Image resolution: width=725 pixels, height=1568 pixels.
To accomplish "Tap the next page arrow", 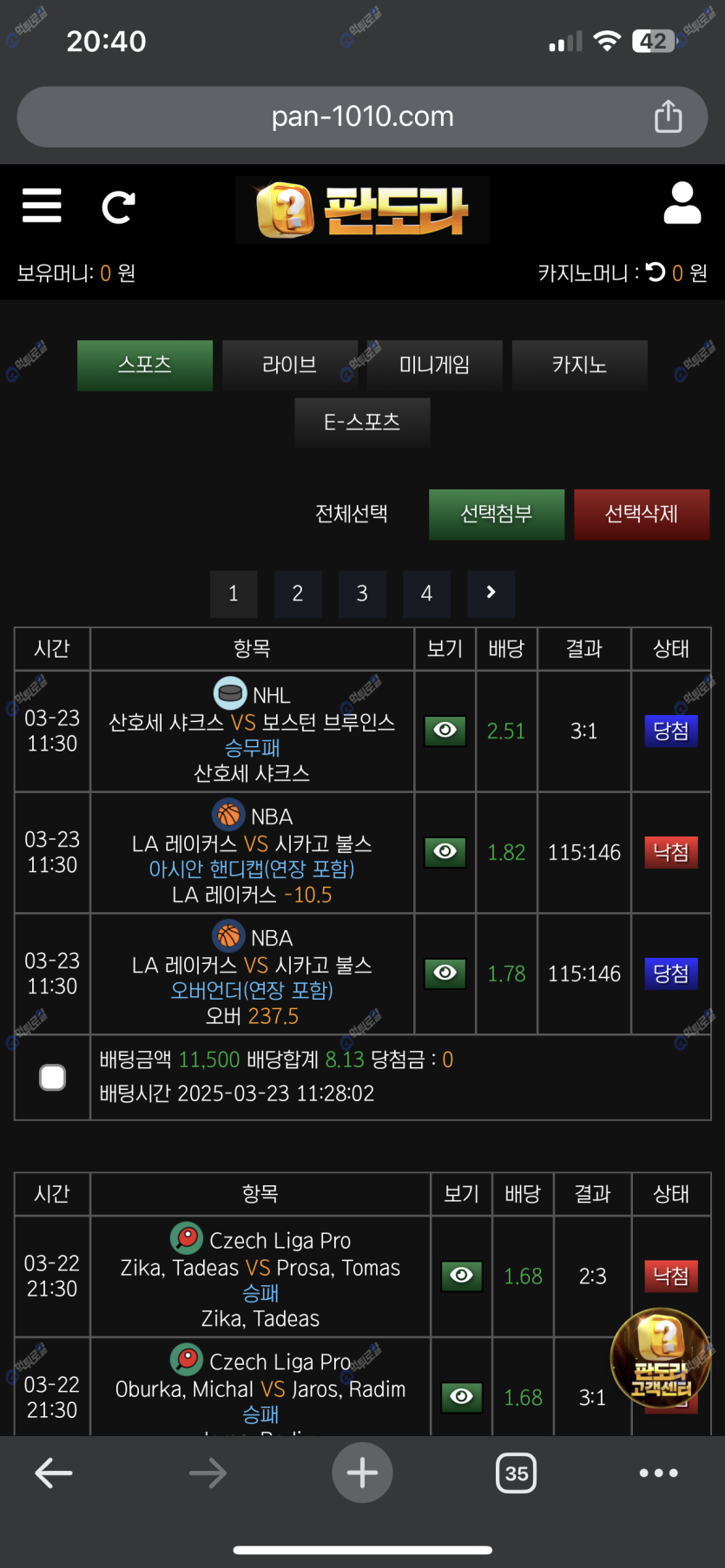I will [x=491, y=594].
